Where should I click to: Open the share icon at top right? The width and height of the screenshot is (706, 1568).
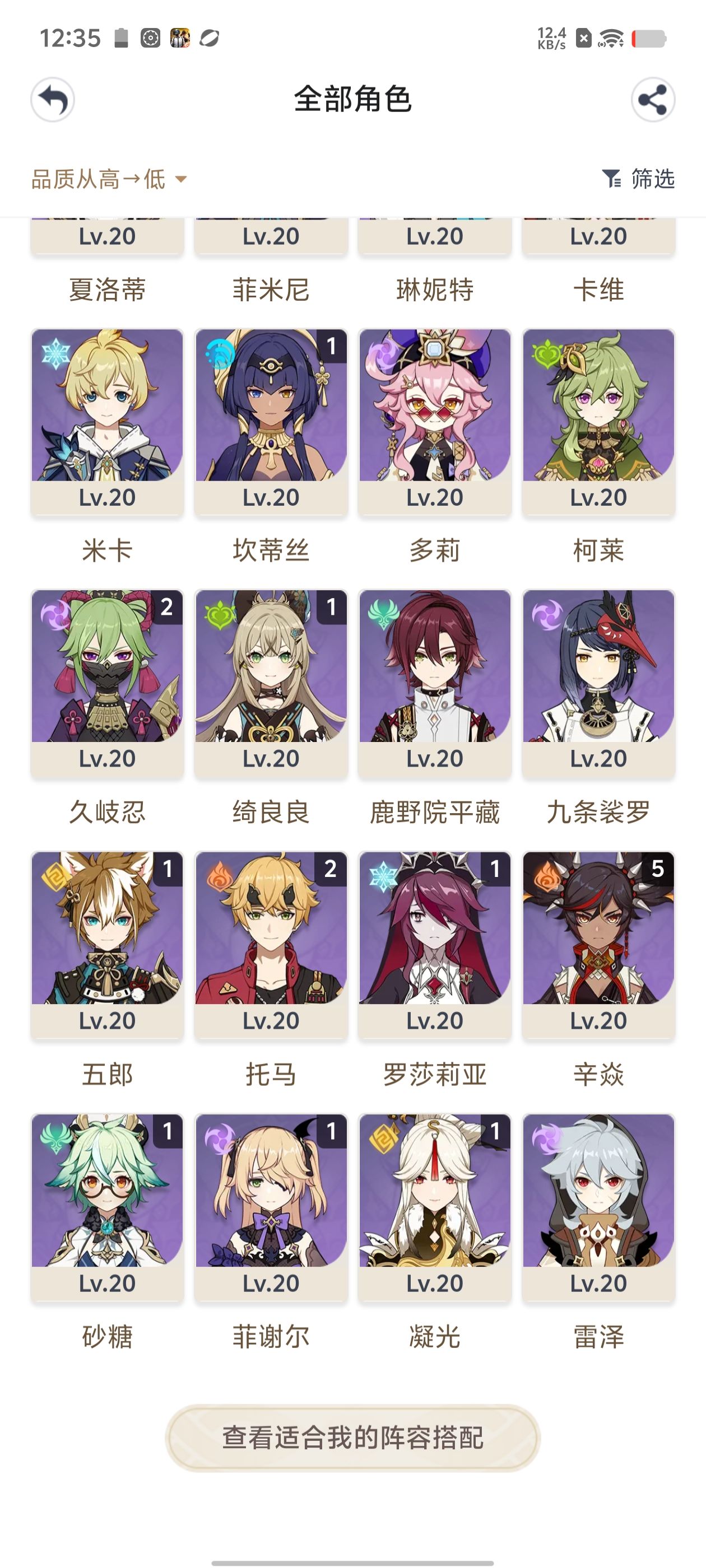point(652,100)
